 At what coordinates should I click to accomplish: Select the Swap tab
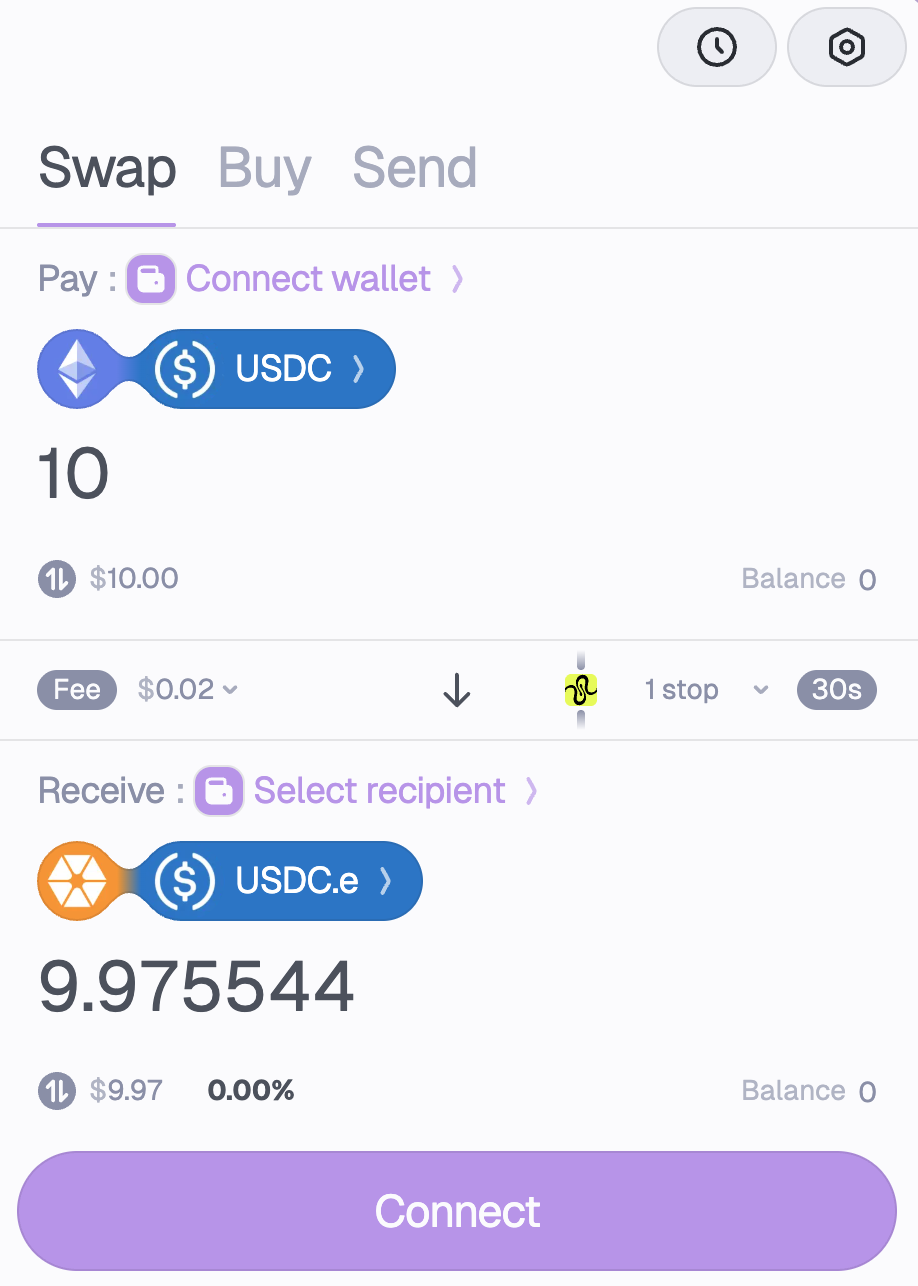[107, 168]
